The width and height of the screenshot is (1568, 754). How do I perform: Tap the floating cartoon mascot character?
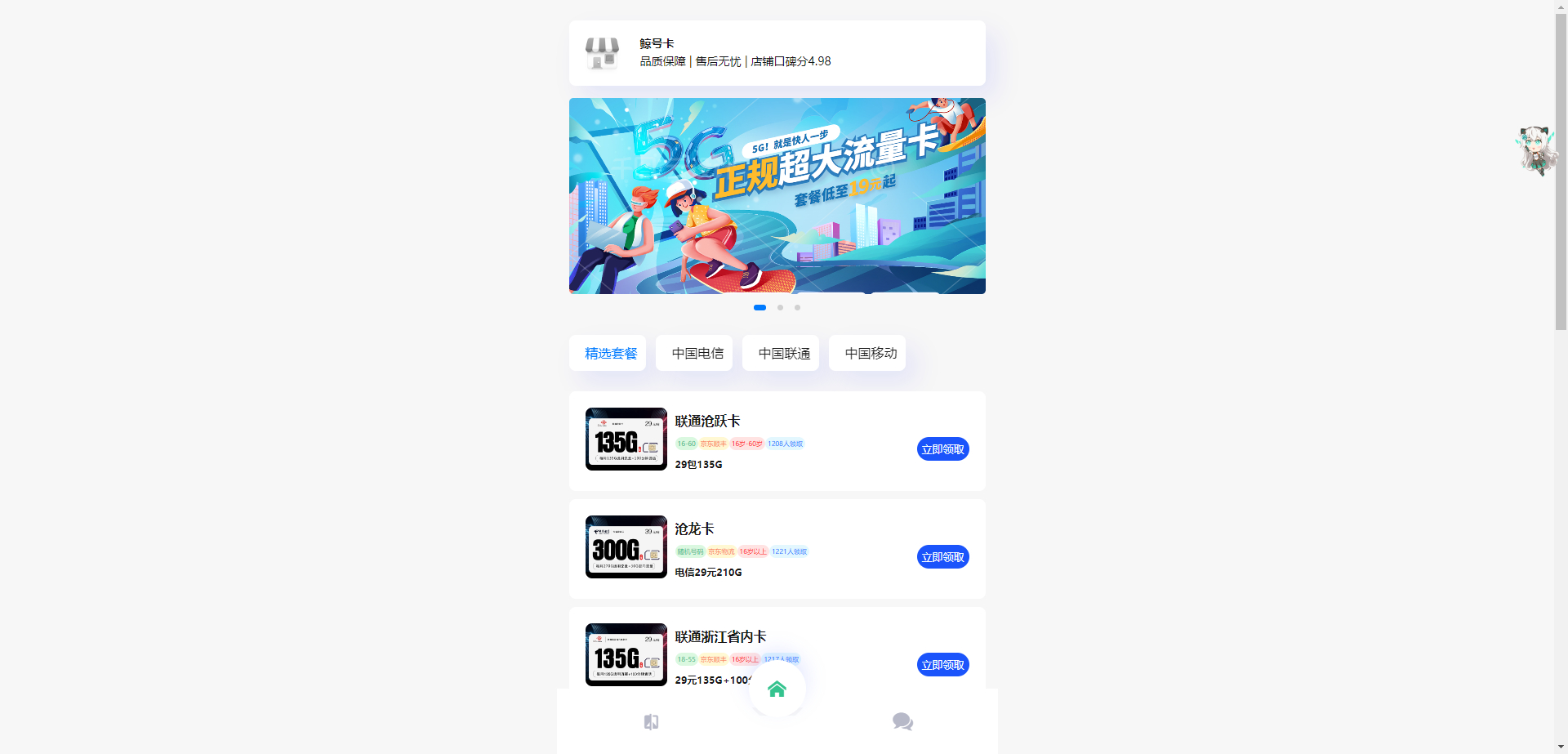click(x=1535, y=151)
